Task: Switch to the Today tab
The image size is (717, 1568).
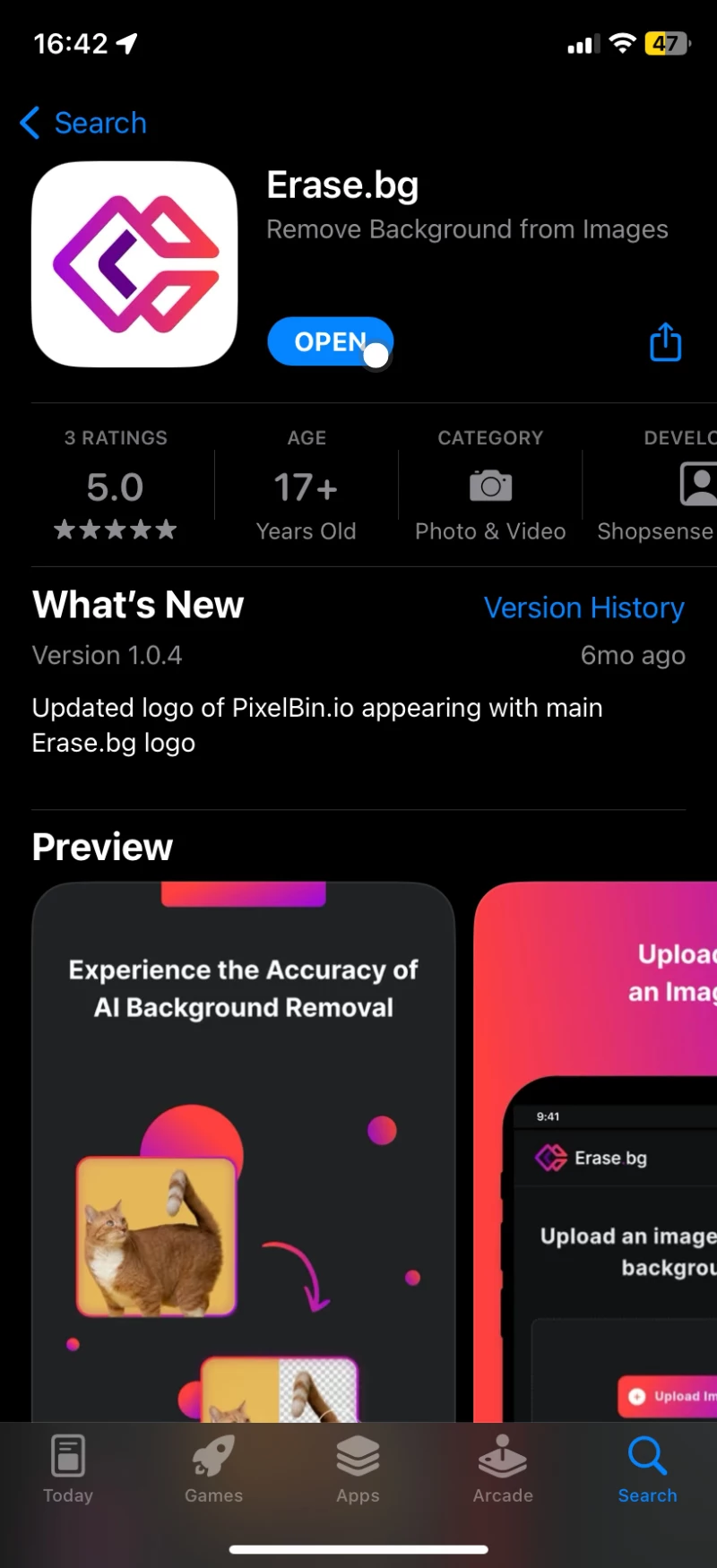Action: (x=68, y=1469)
